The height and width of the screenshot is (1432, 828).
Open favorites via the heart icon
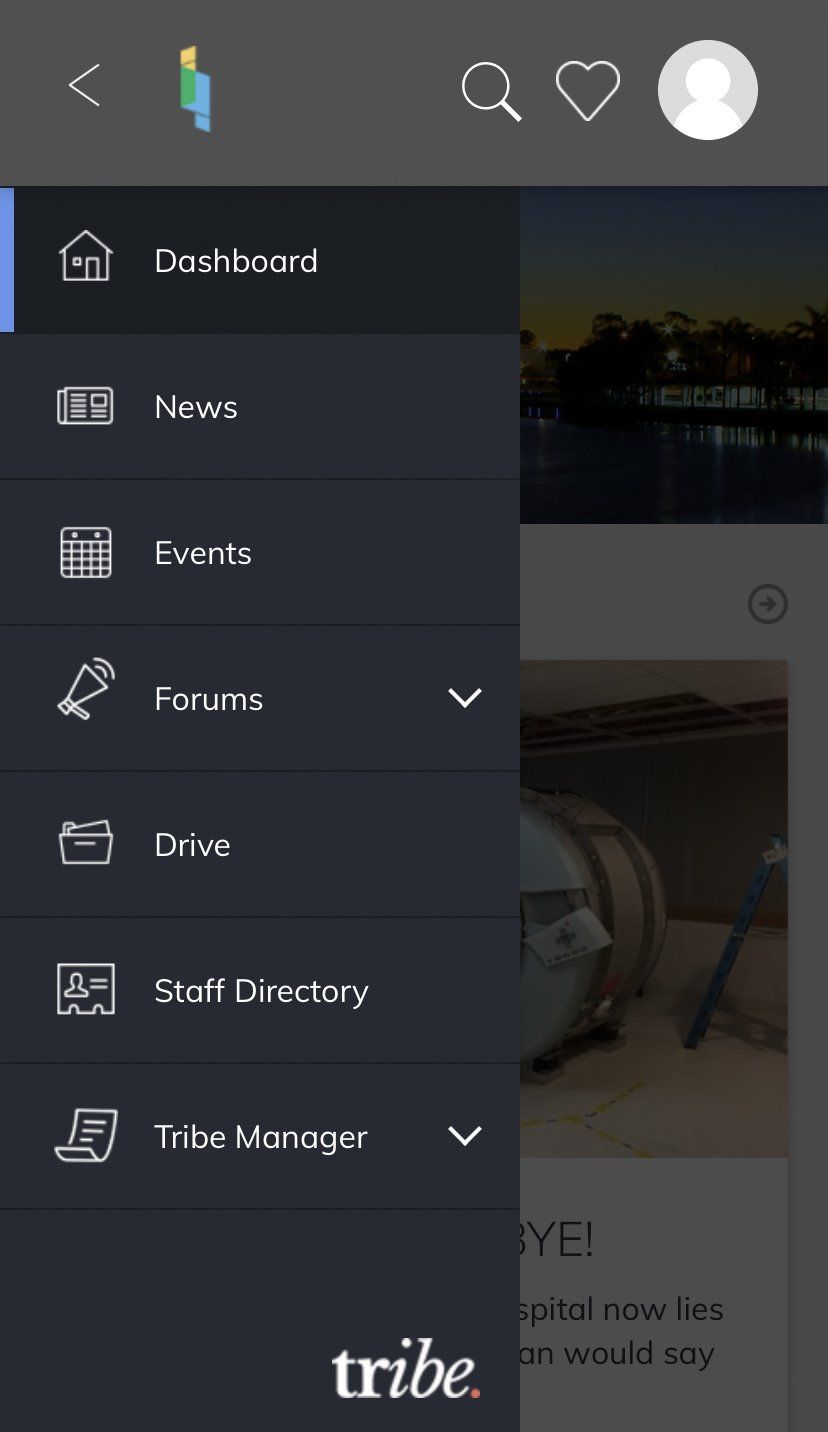588,91
